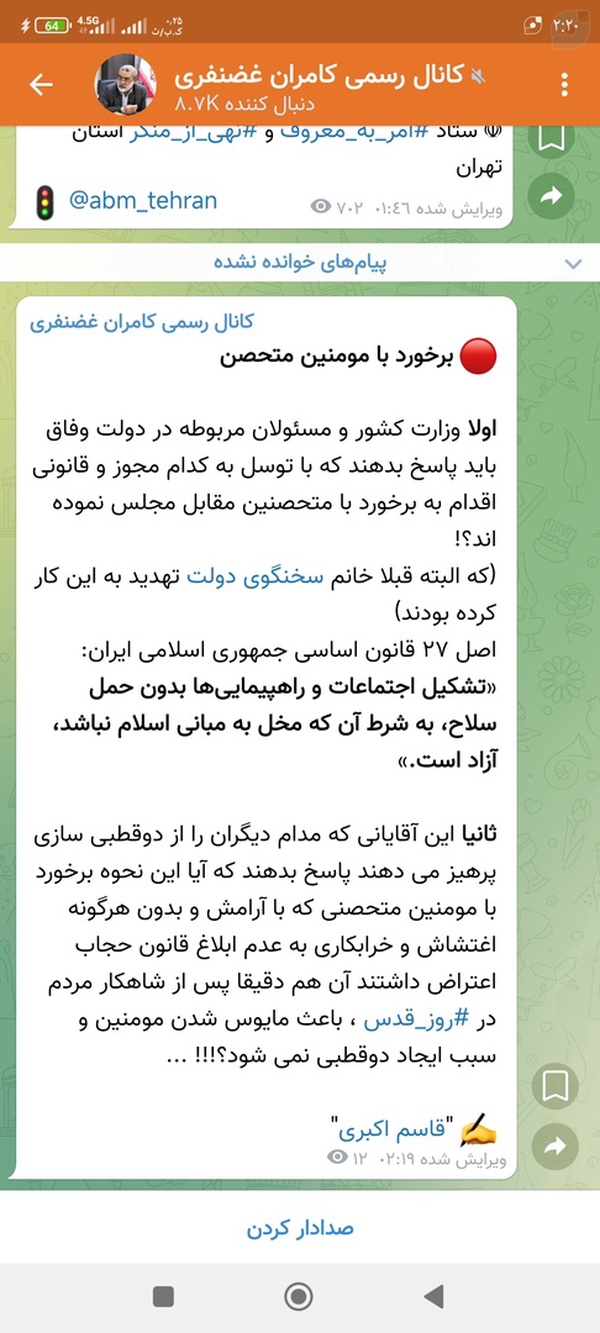The image size is (600, 1333).
Task: Open the @abm_tehran mention link
Action: [x=143, y=200]
